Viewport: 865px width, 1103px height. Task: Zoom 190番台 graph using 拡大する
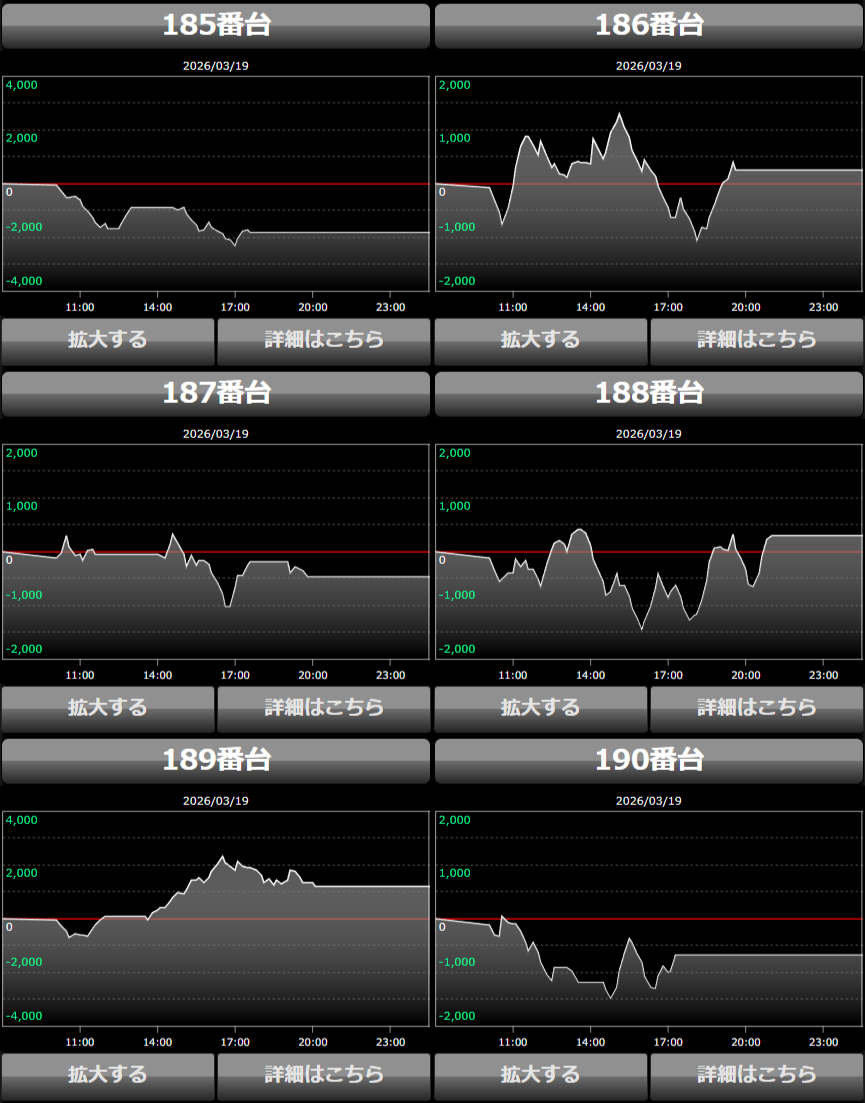(541, 1076)
